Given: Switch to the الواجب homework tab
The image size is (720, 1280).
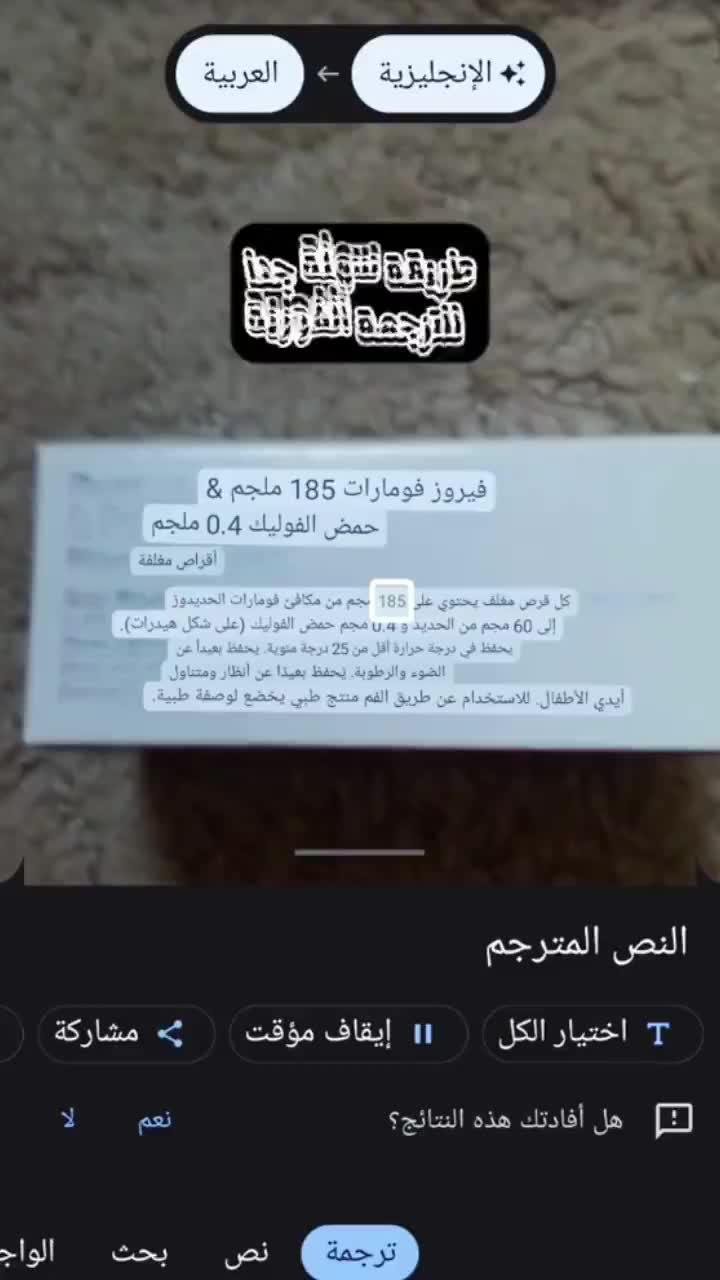Looking at the screenshot, I should click(28, 1253).
